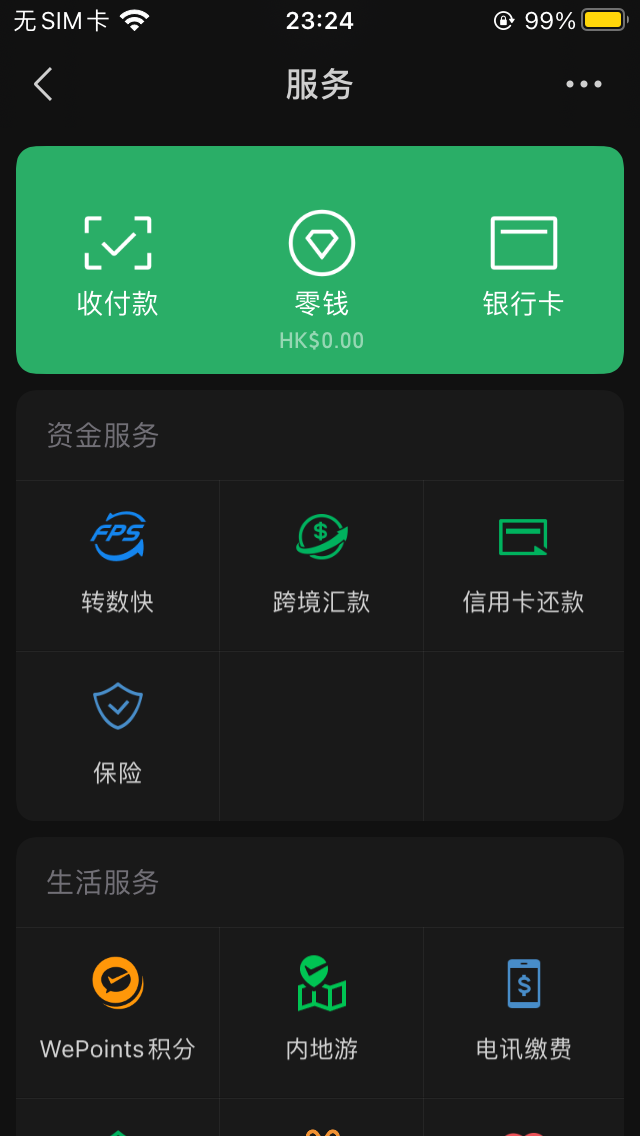The image size is (640, 1136).
Task: Choose 信用卡还款 credit card repayment
Action: click(523, 565)
